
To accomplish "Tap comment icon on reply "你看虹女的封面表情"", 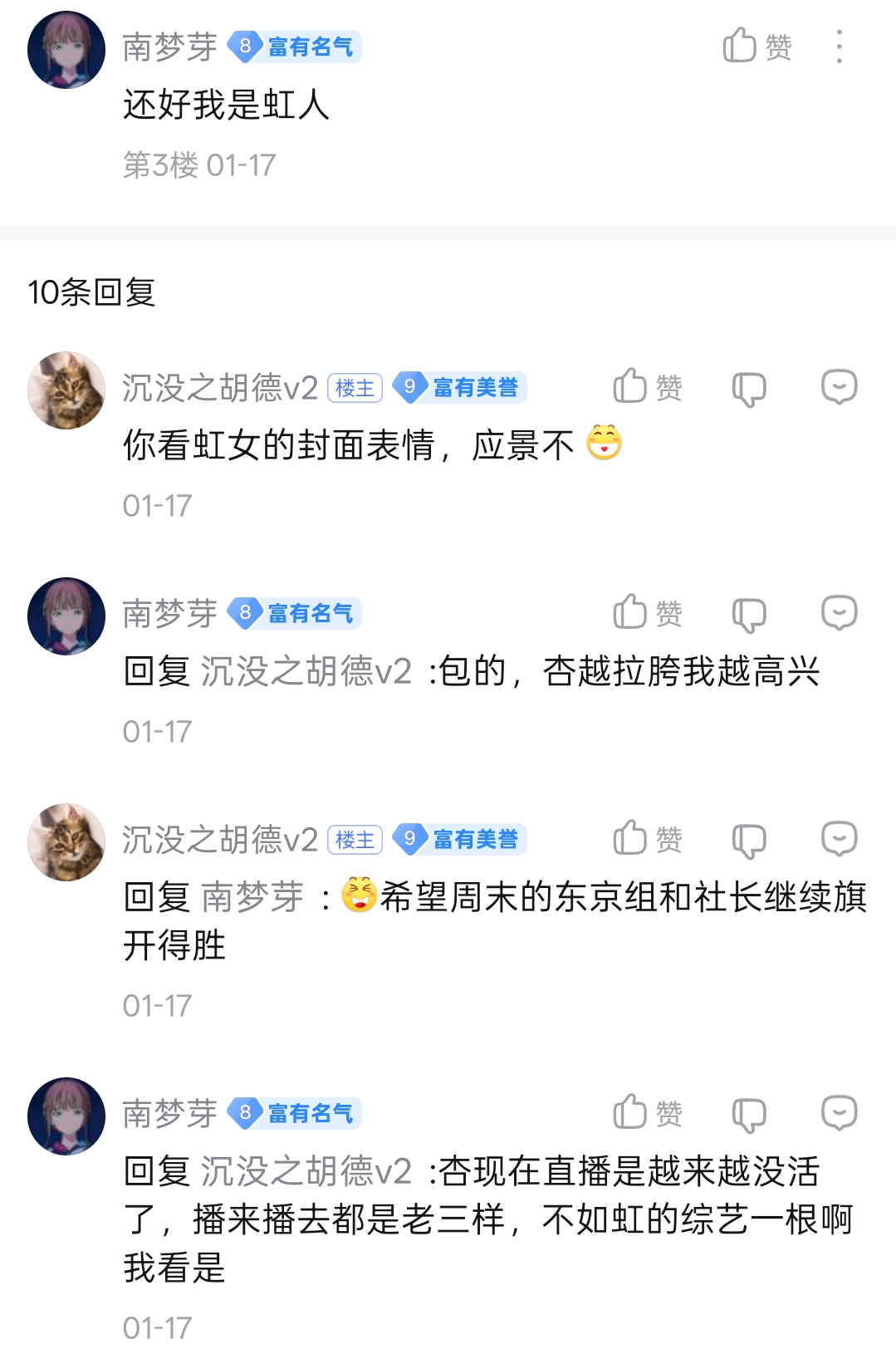I will tap(839, 387).
